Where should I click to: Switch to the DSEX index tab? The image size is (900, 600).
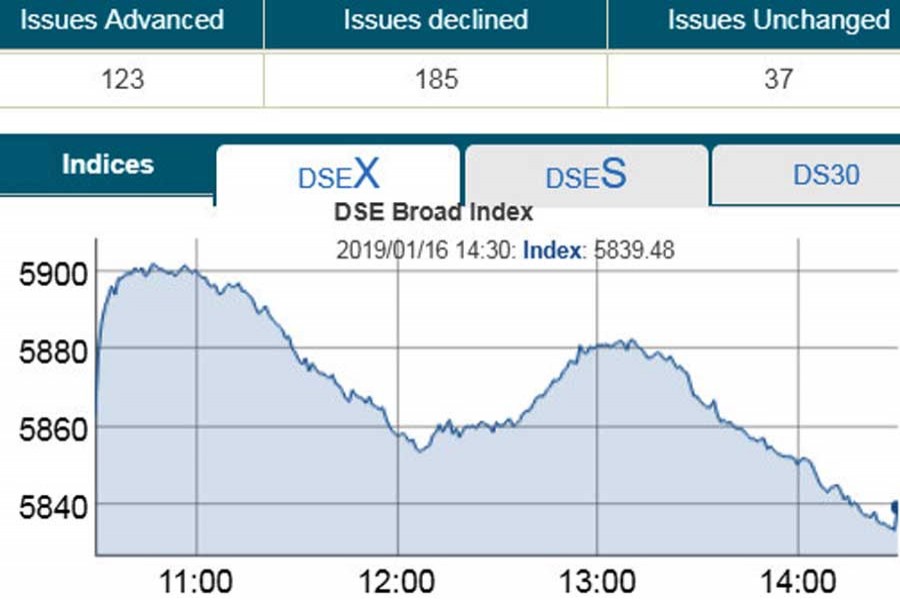coord(338,175)
